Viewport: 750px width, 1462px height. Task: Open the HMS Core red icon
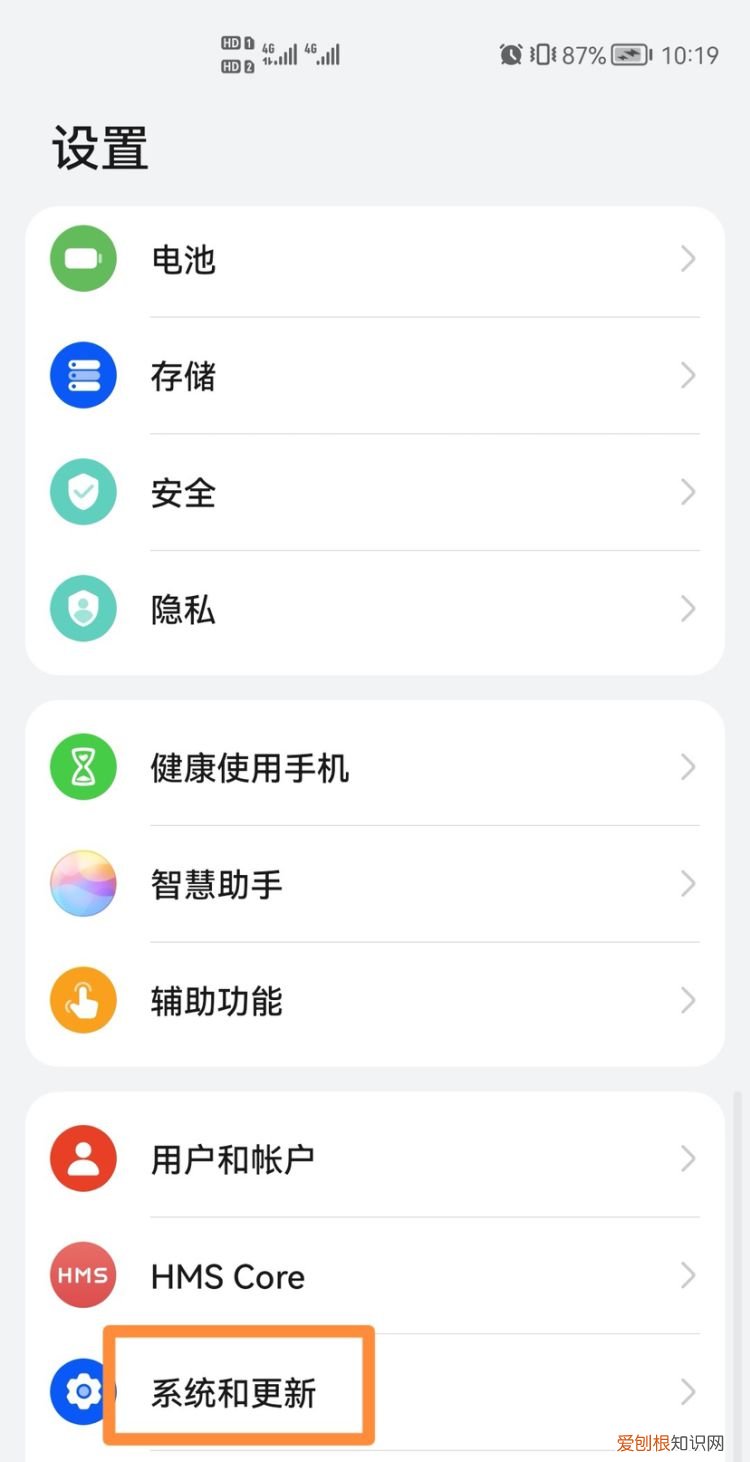[83, 1275]
